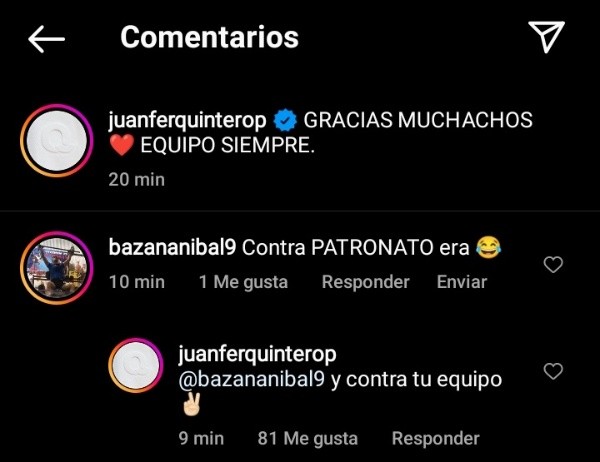Open the share paper plane icon

pyautogui.click(x=546, y=37)
